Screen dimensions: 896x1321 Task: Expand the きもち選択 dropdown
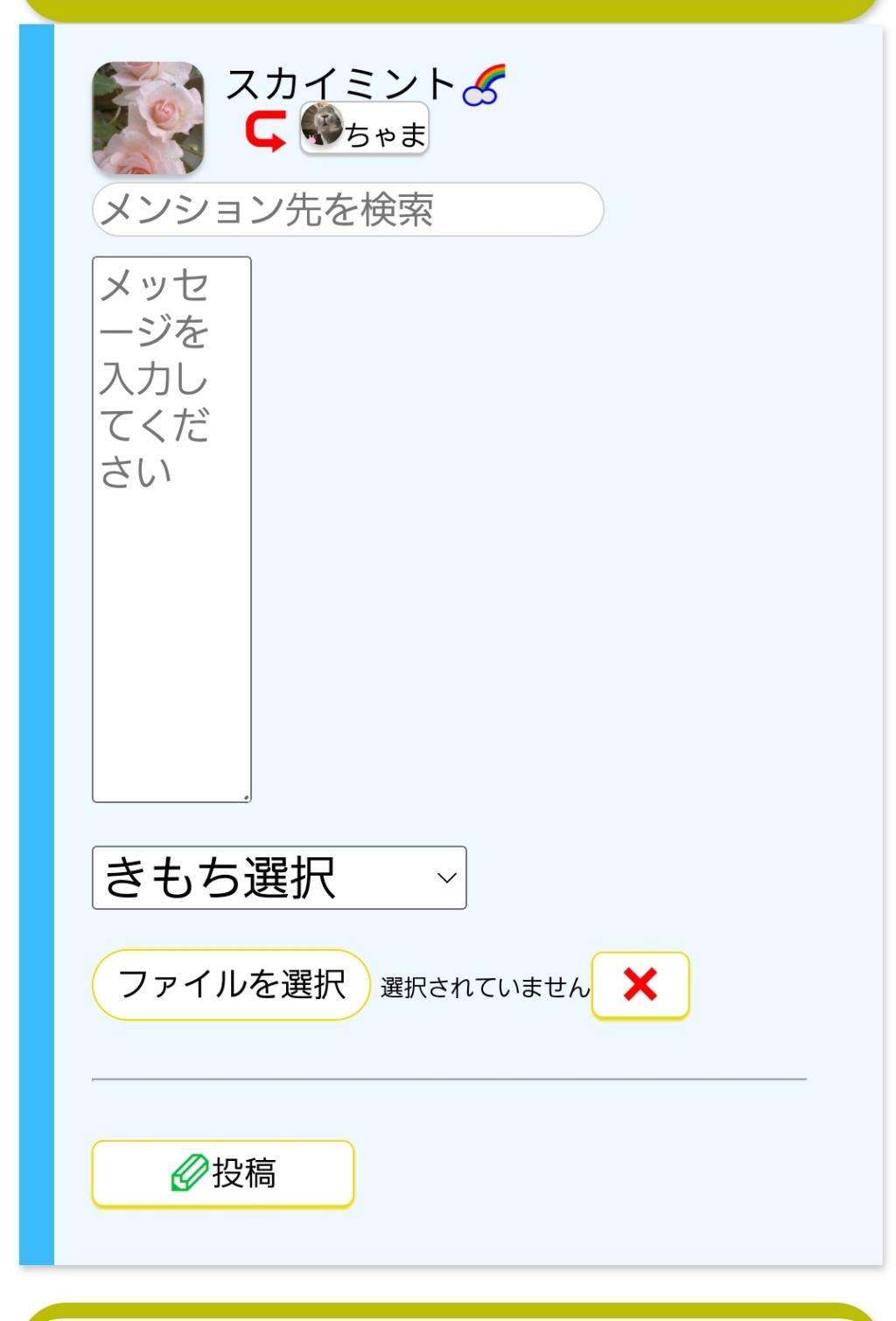click(x=279, y=877)
